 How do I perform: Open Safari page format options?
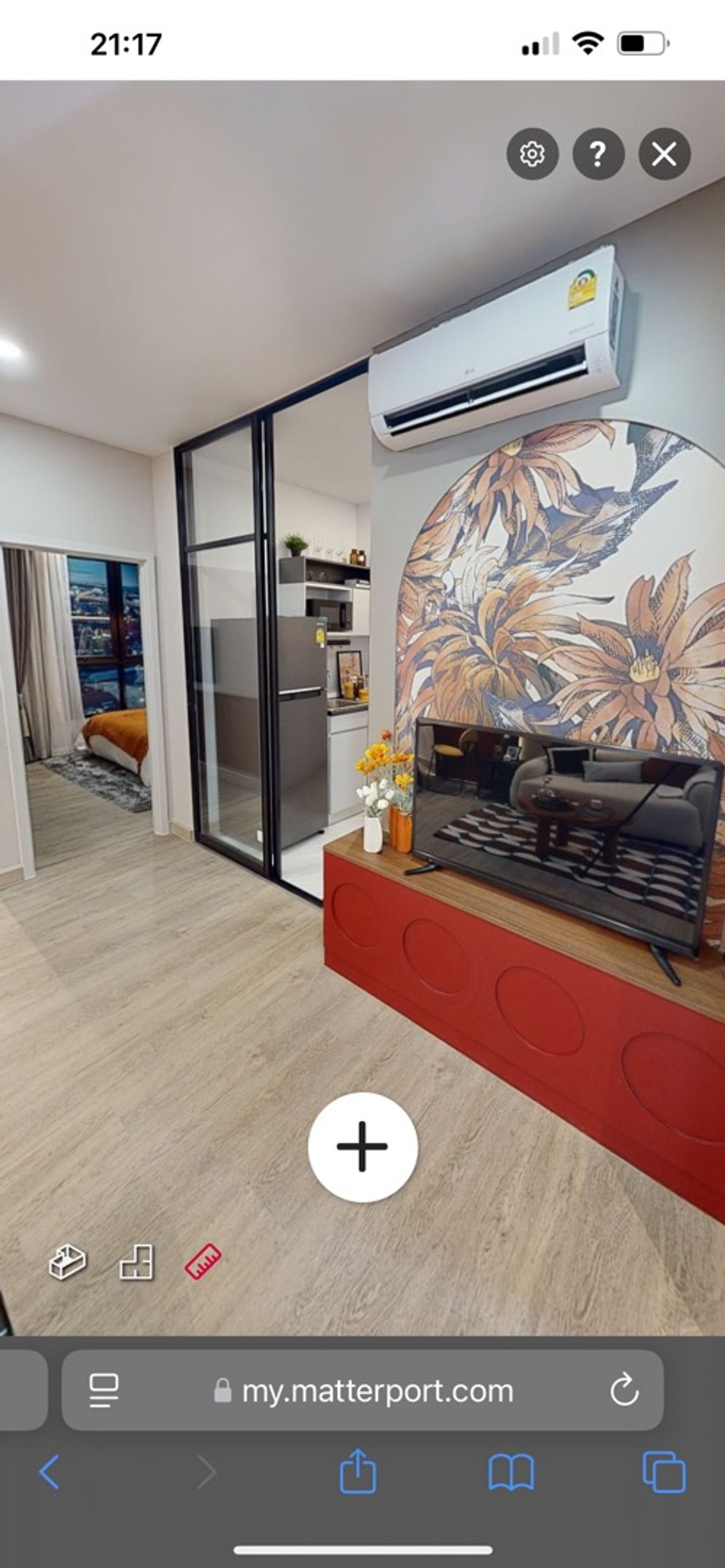point(104,1391)
